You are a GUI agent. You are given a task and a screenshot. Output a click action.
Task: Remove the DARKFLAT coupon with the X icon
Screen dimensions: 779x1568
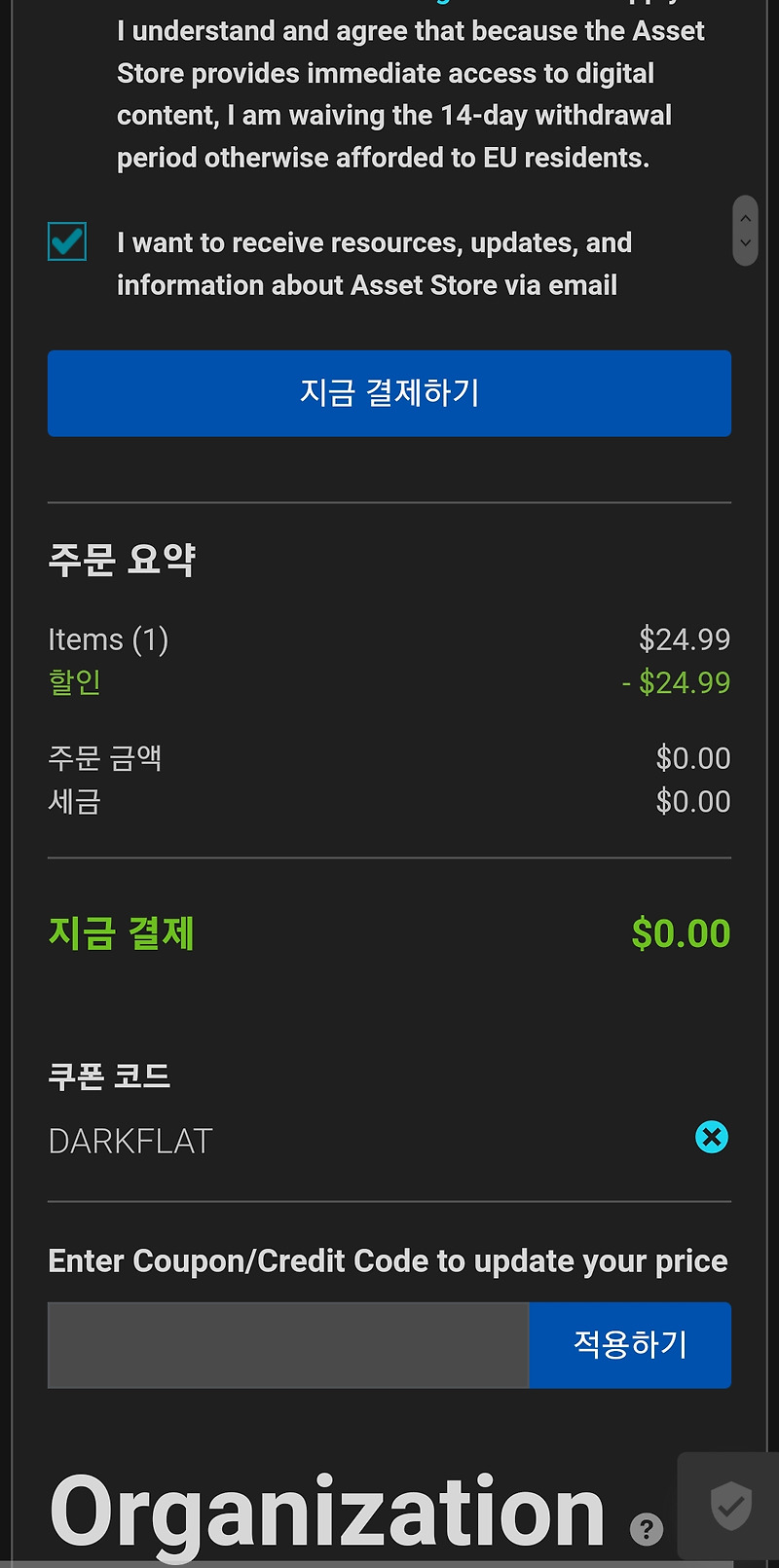point(712,1137)
